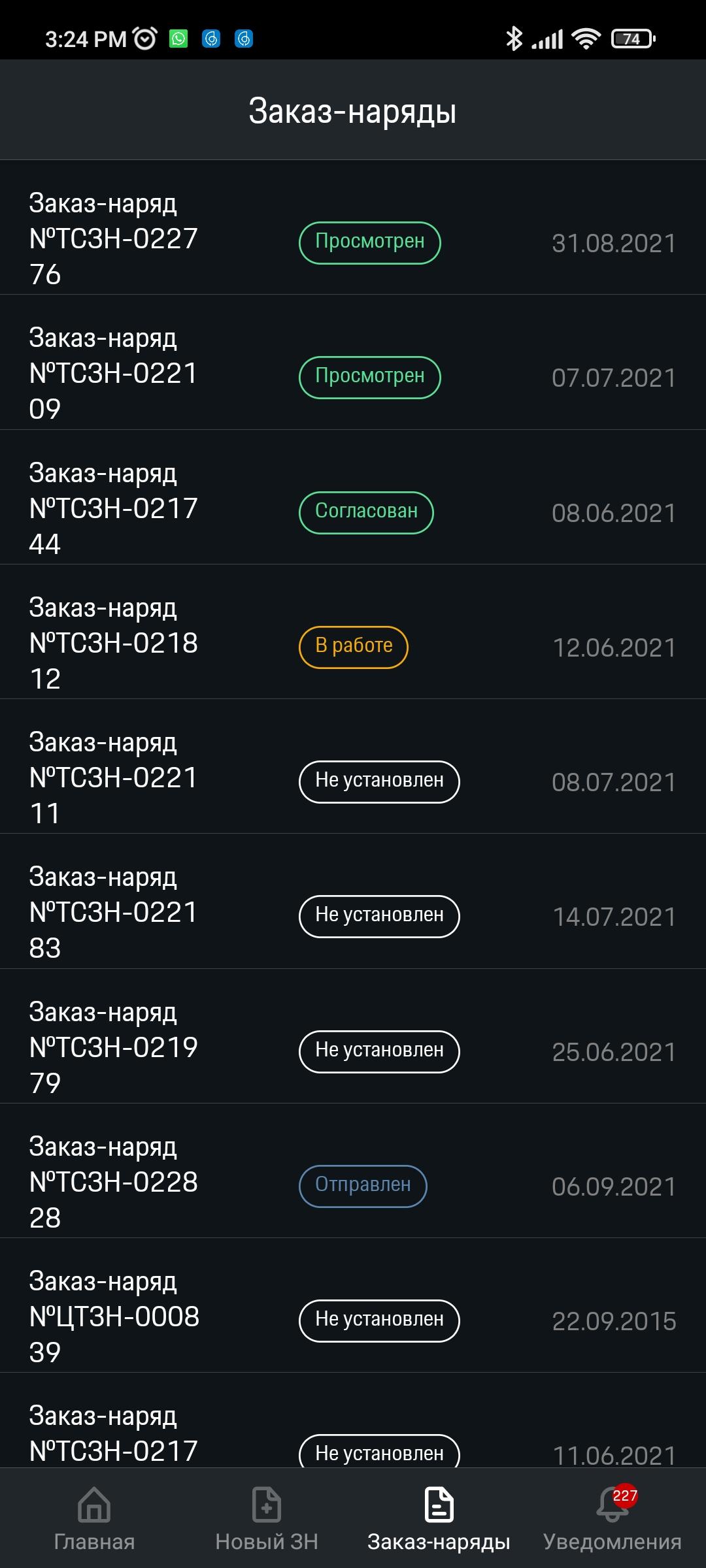
Task: Open the В работе order №ТСЗН-021812
Action: coord(353,632)
